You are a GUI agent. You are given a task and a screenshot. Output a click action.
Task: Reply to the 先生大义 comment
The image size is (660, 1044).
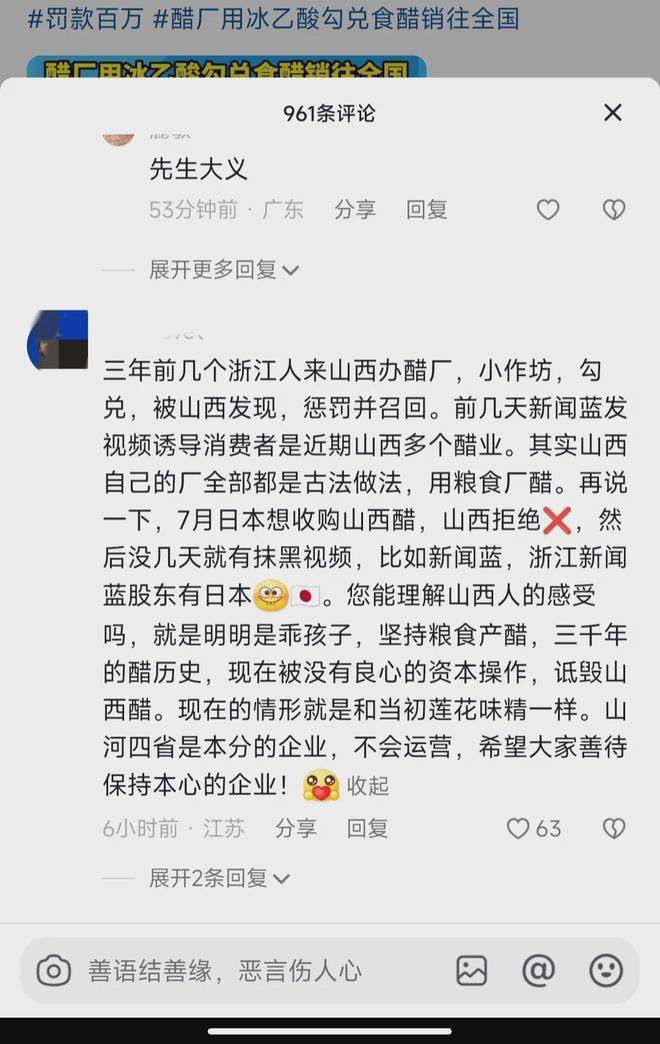click(427, 210)
